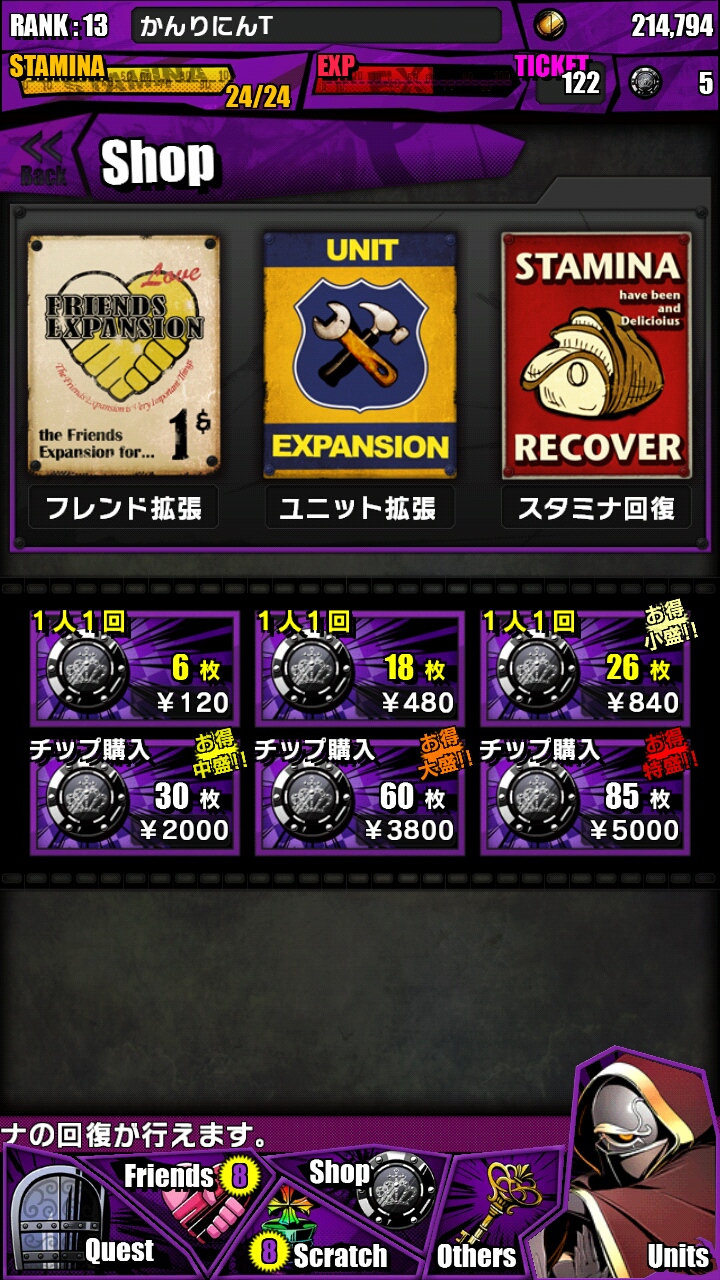Viewport: 720px width, 1280px height.
Task: Open the Unit Expansion card
Action: coord(360,379)
